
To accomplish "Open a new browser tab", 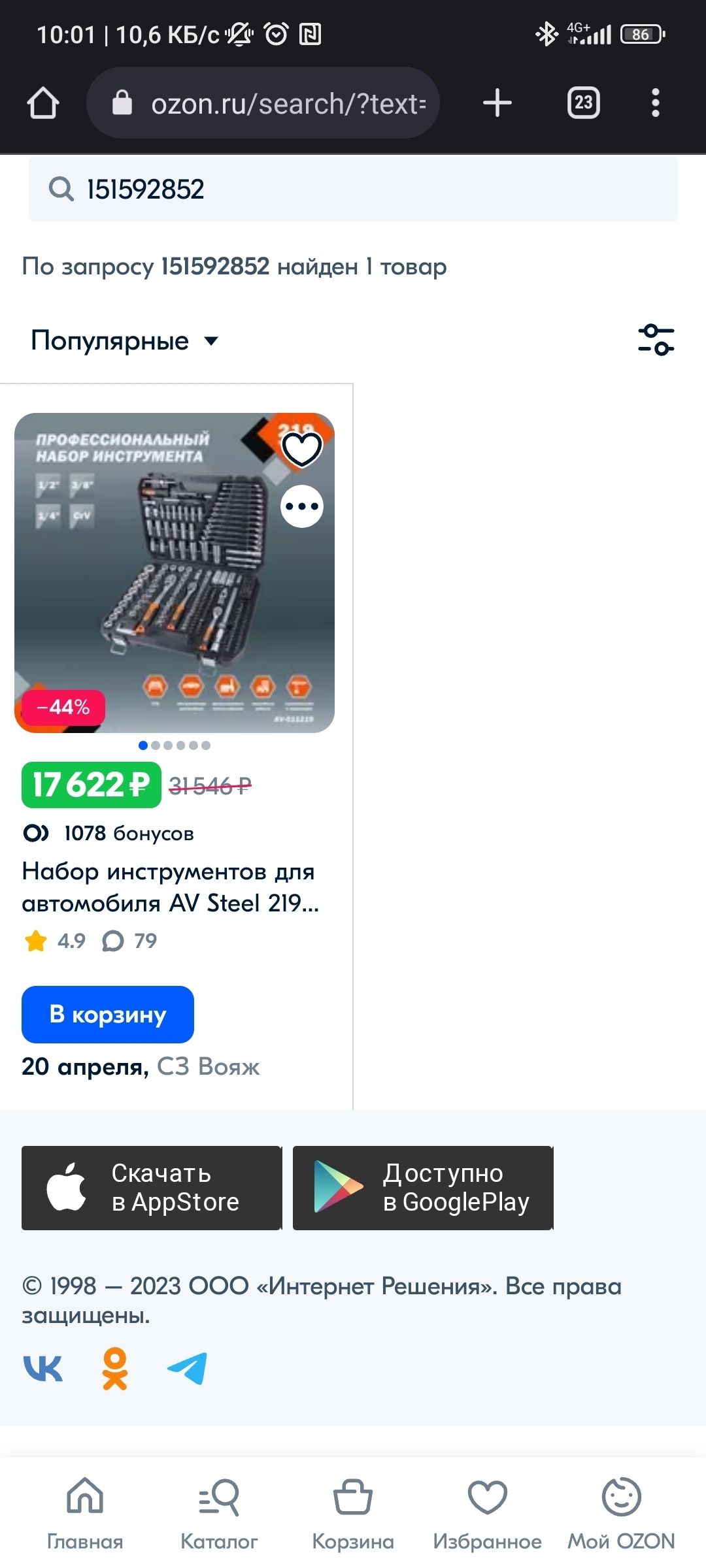I will [497, 103].
